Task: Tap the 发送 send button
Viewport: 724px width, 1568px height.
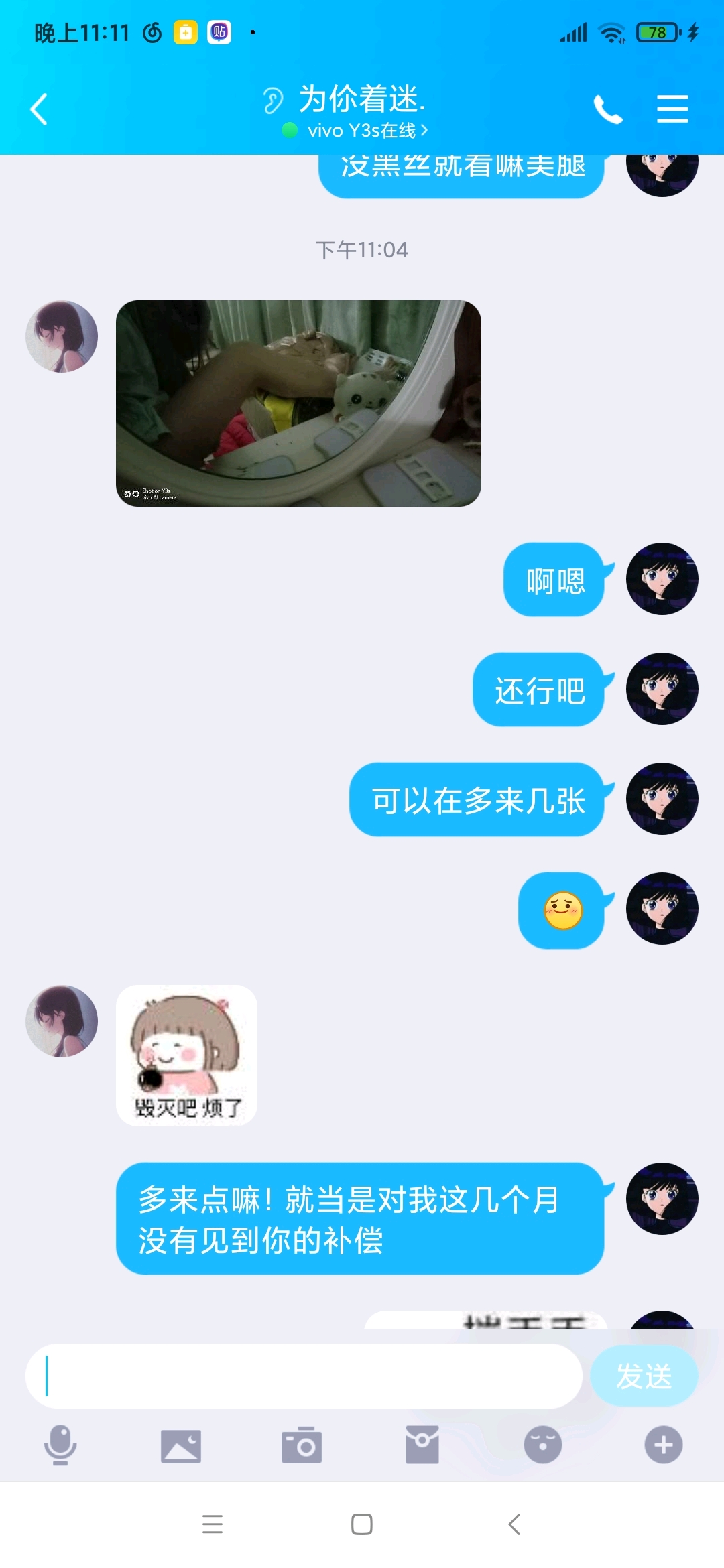Action: coord(644,1376)
